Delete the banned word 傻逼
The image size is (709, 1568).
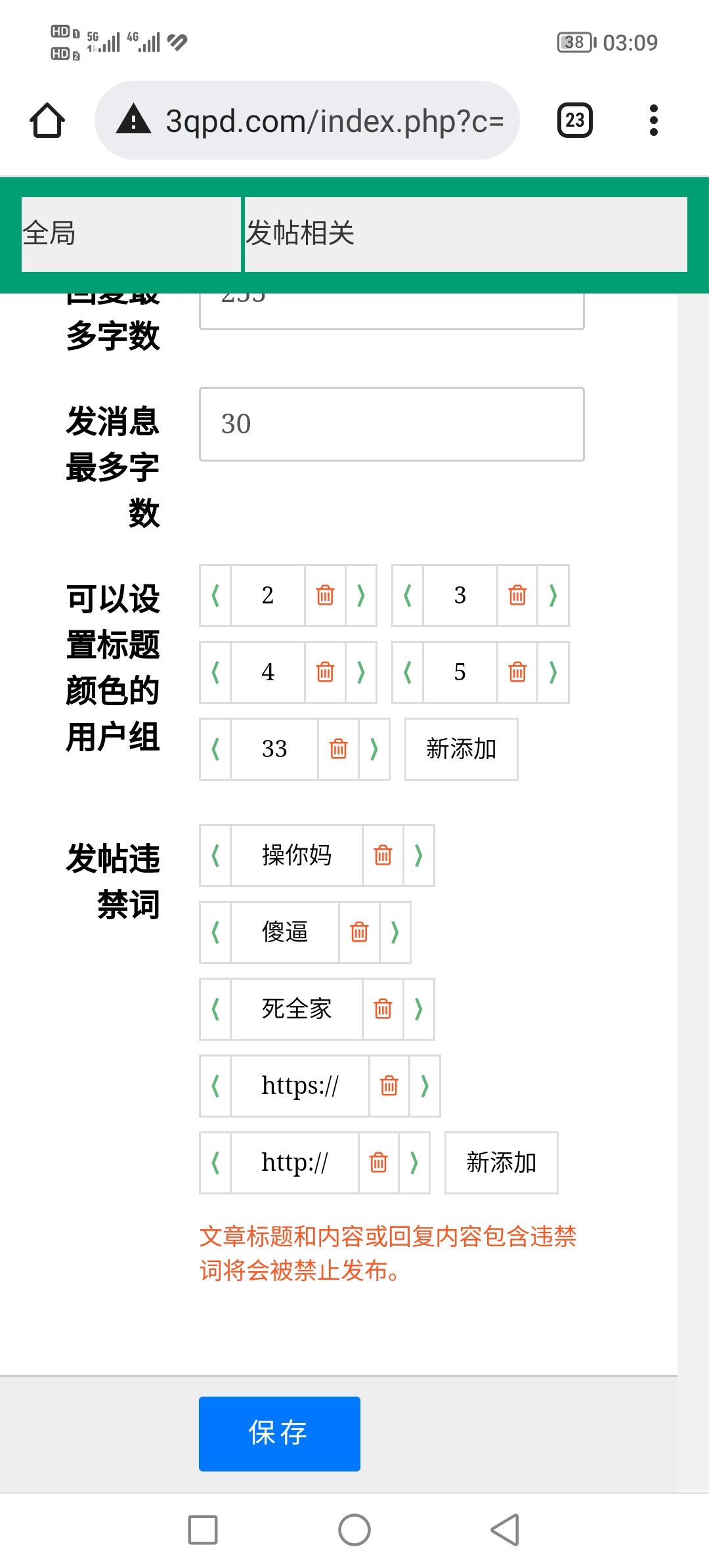(x=359, y=932)
